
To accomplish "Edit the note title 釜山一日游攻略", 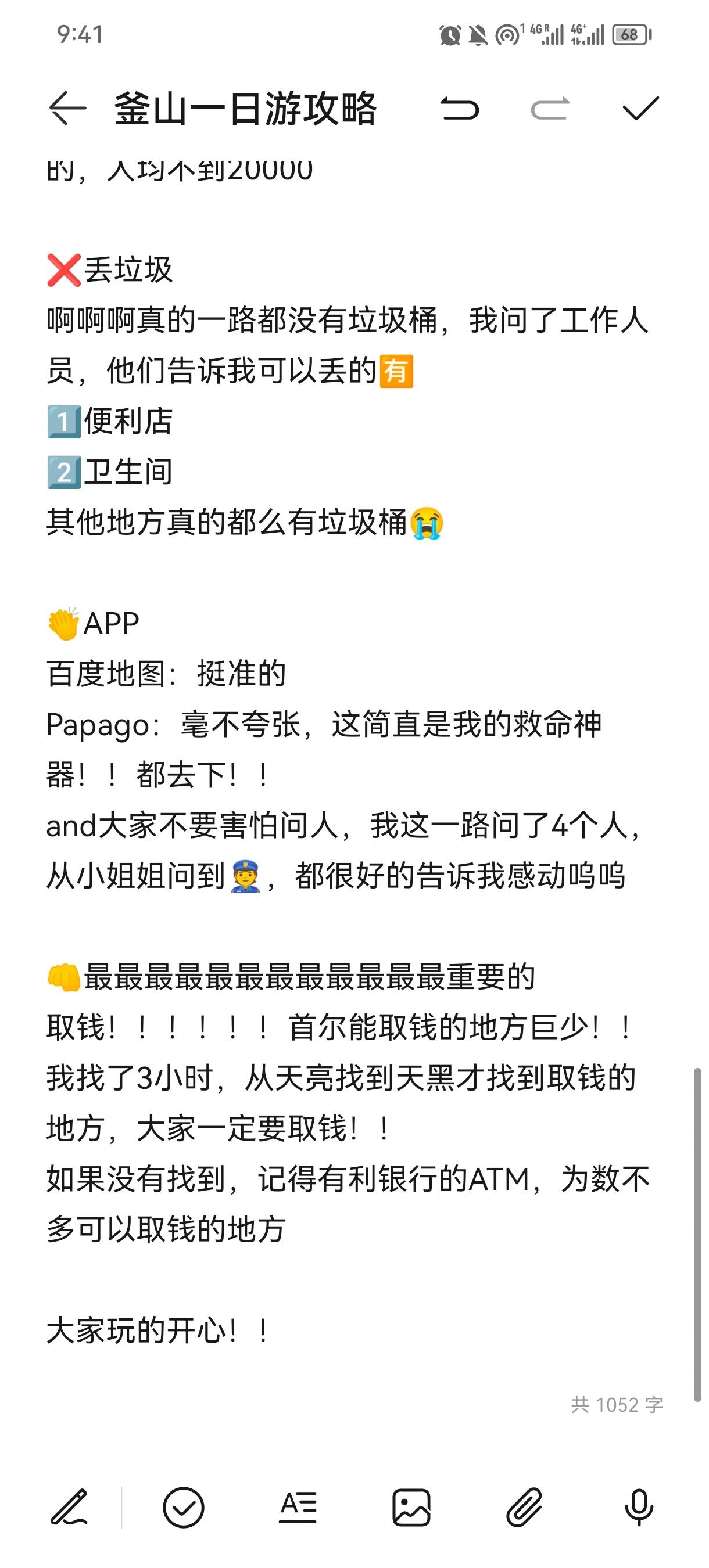I will tap(245, 109).
